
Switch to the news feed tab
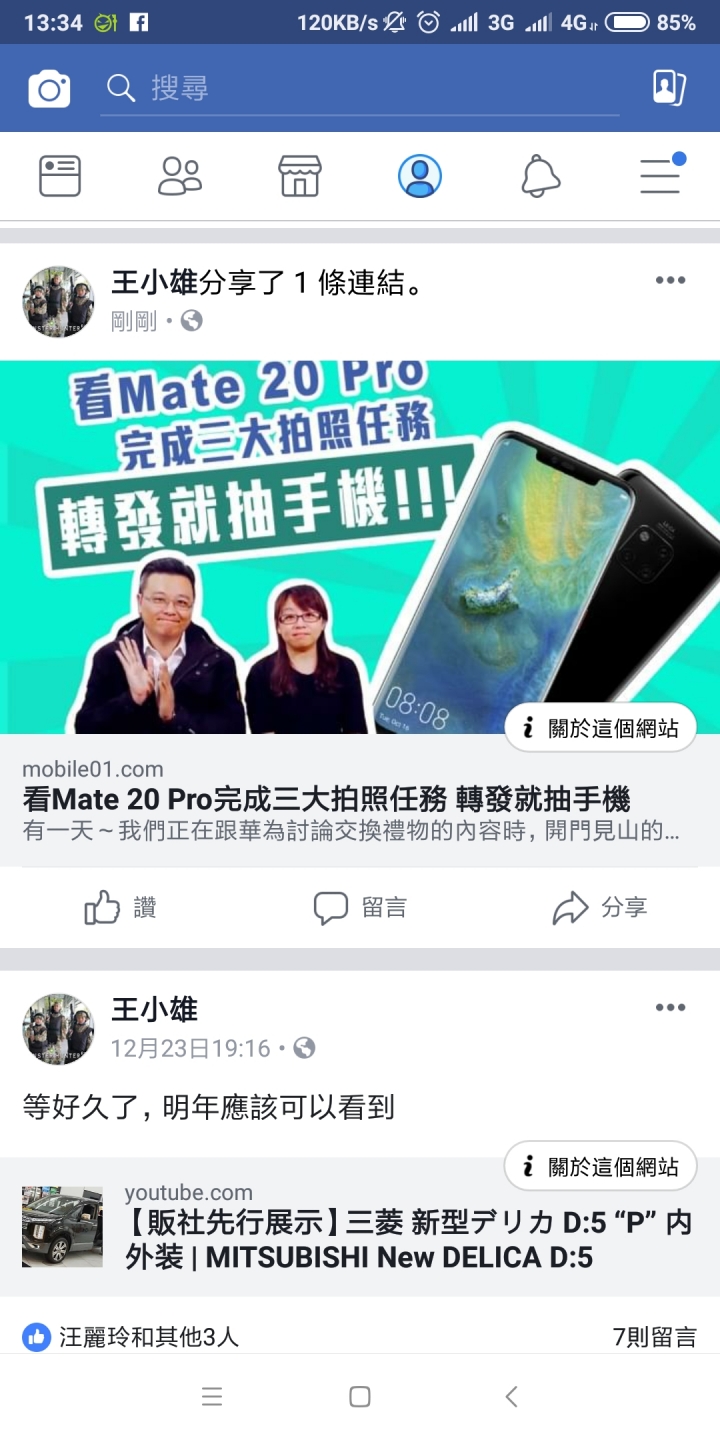click(60, 176)
